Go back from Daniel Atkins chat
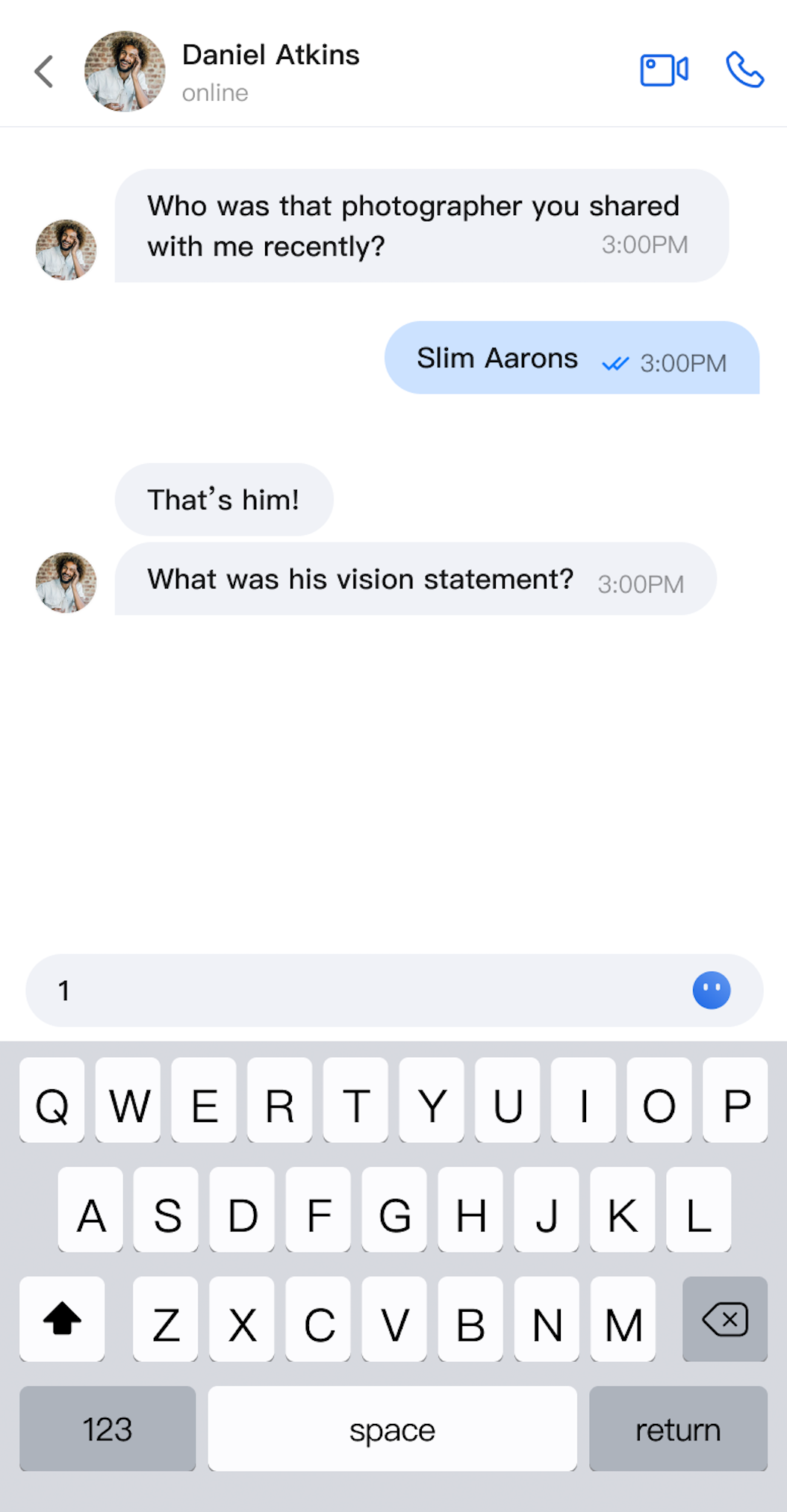The width and height of the screenshot is (787, 1512). tap(44, 72)
